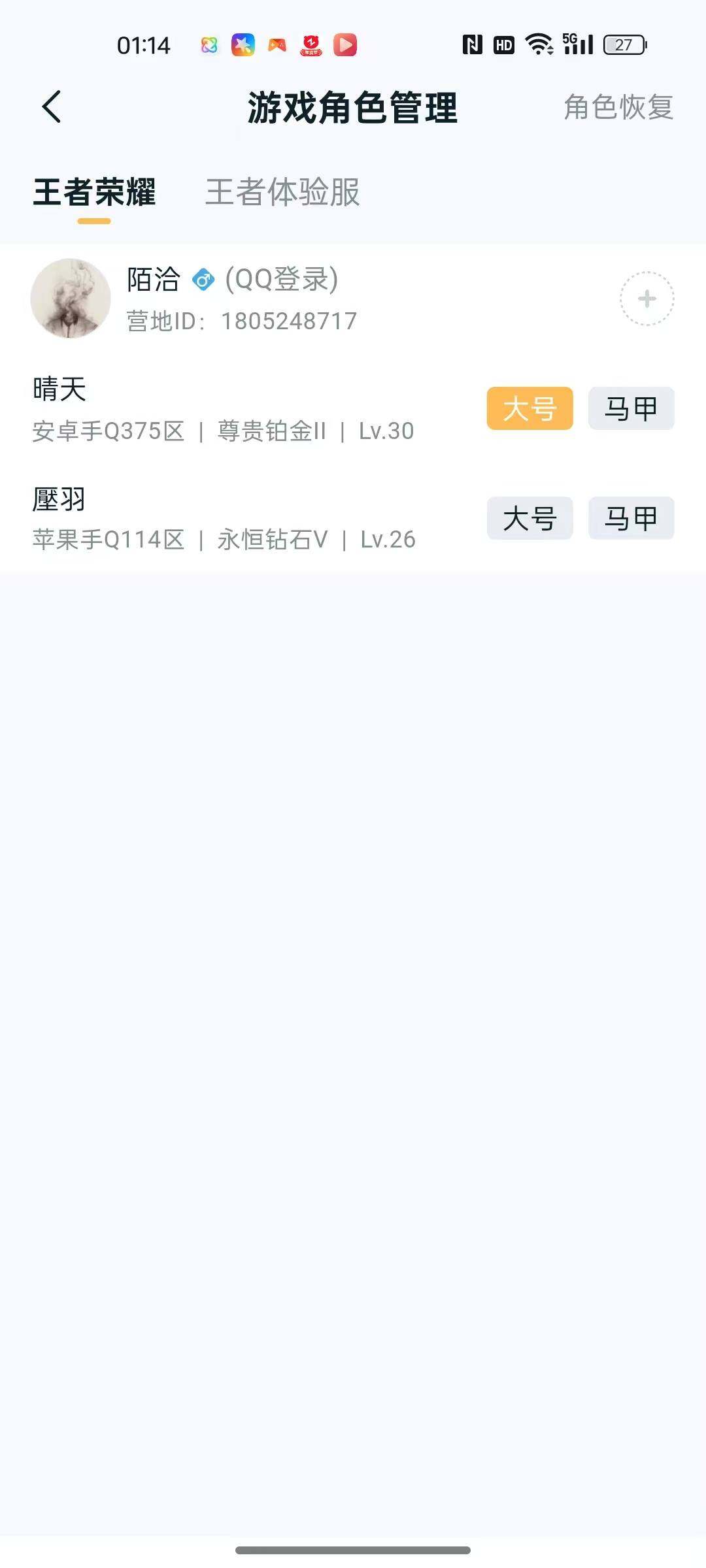The width and height of the screenshot is (706, 1568).
Task: Enable 大号 for the role 壓羽
Action: click(529, 518)
